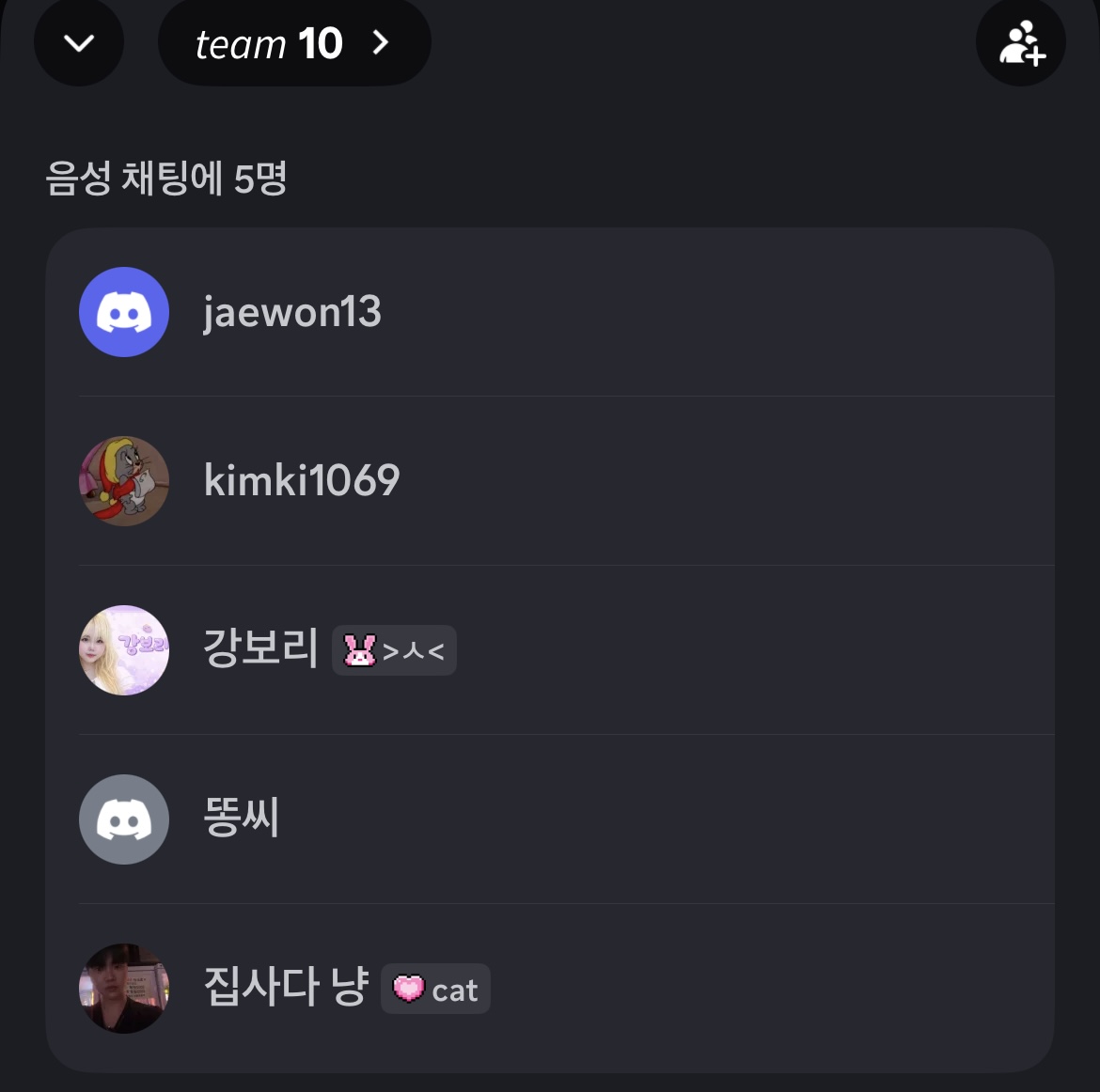This screenshot has width=1100, height=1092.
Task: Collapse the voice panel with the down chevron
Action: 79,43
